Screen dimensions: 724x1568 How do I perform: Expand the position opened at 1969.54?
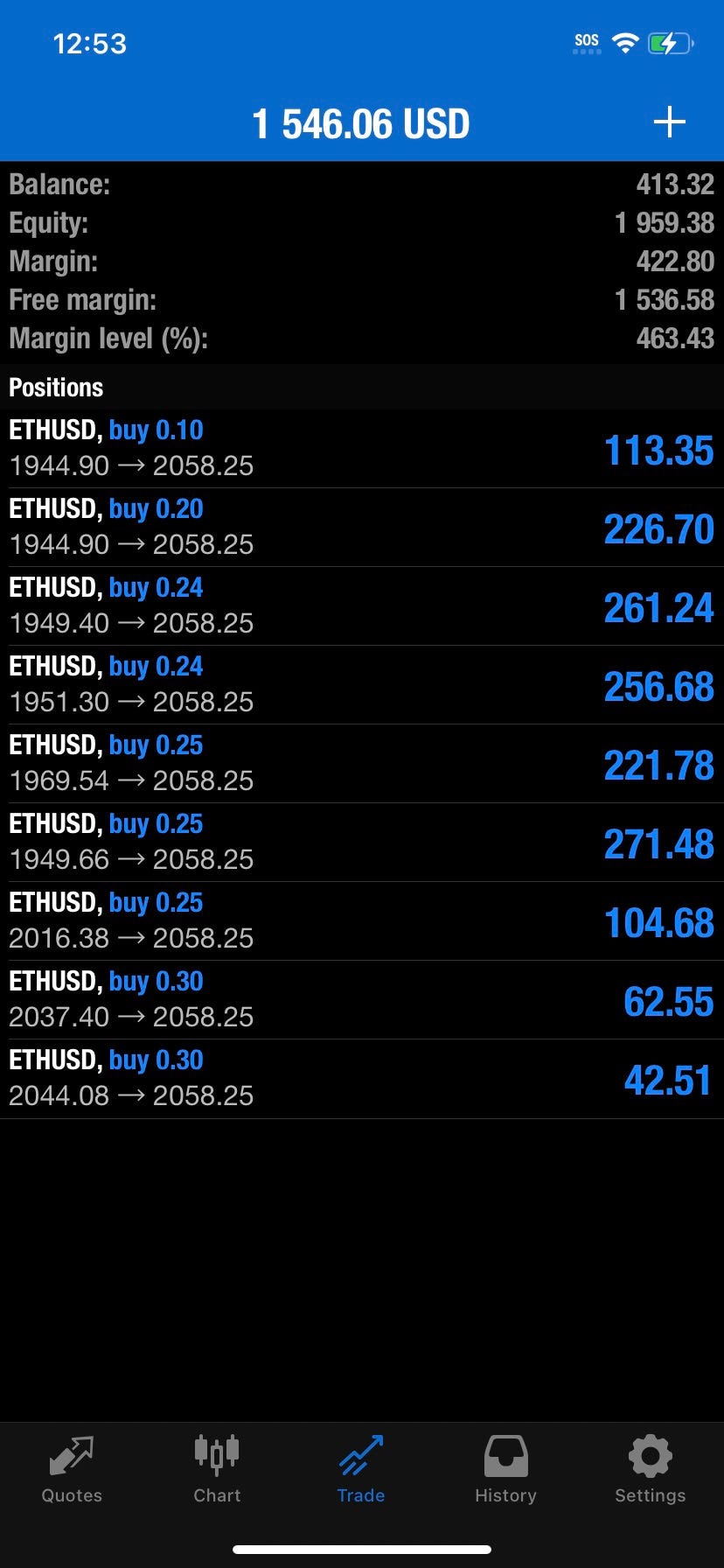coord(362,763)
